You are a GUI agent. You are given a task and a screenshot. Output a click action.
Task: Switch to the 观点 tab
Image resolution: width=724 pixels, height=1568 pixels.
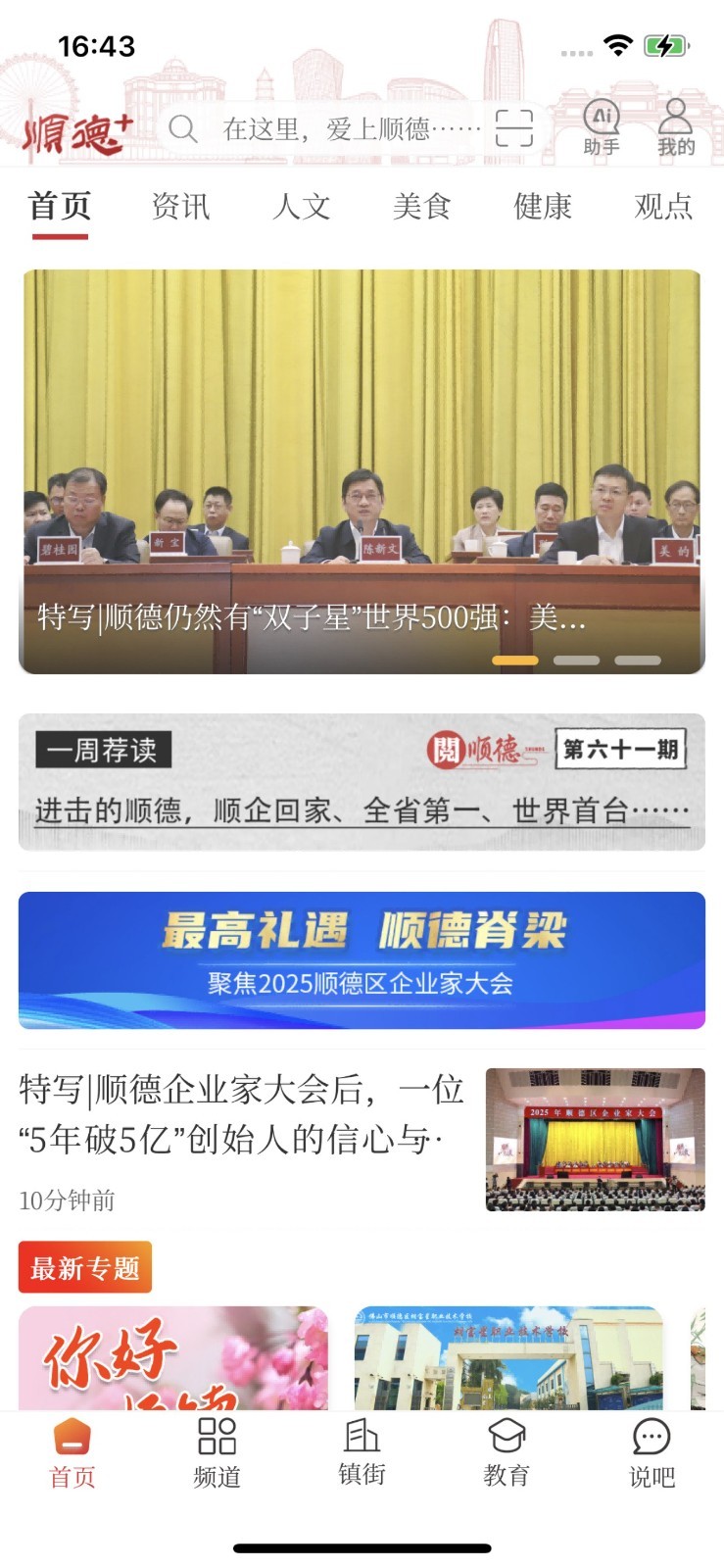click(x=664, y=206)
